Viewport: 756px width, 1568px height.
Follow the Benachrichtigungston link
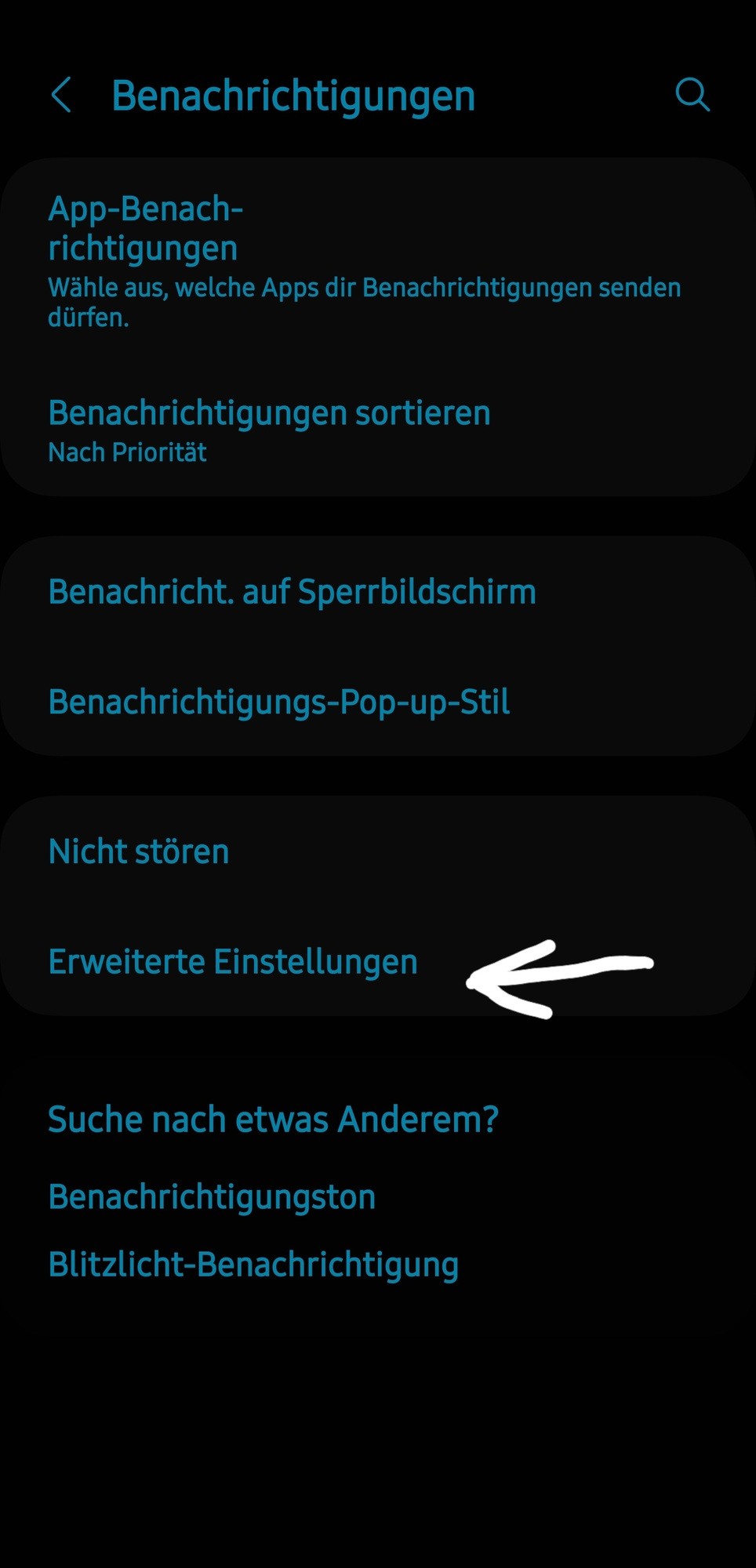(x=212, y=1197)
